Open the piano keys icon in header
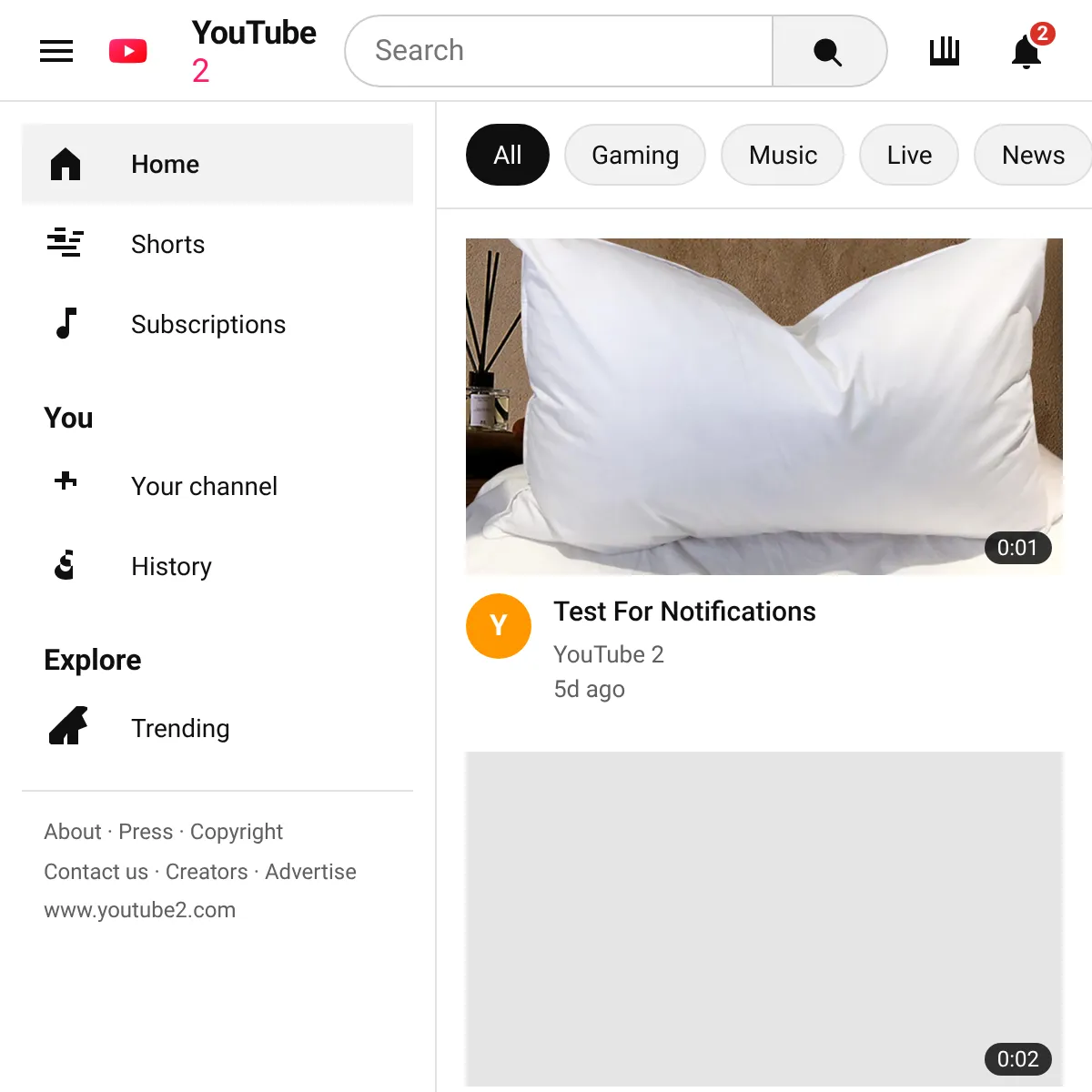Image resolution: width=1092 pixels, height=1092 pixels. (x=945, y=51)
